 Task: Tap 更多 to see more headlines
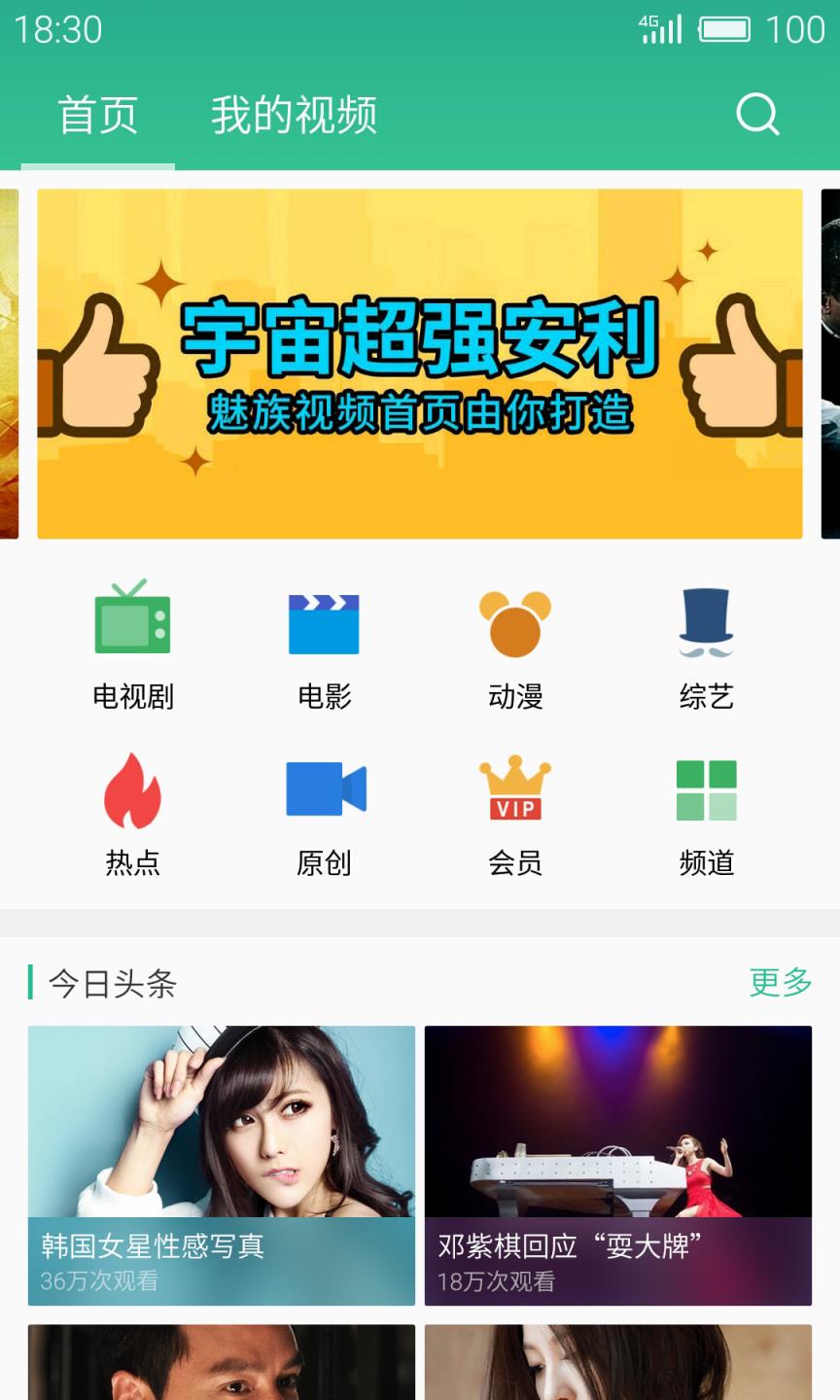(x=779, y=984)
